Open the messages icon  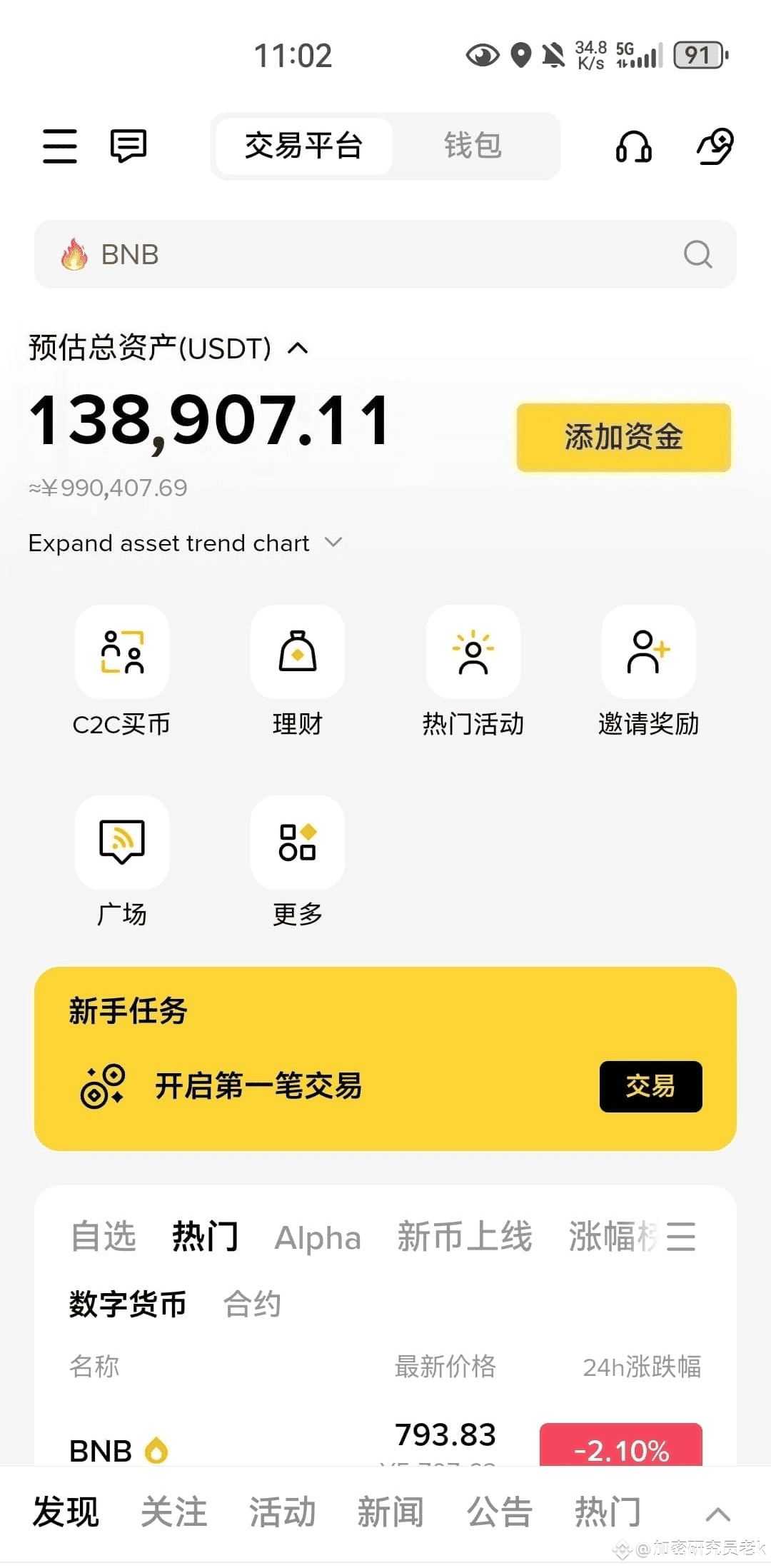click(128, 146)
